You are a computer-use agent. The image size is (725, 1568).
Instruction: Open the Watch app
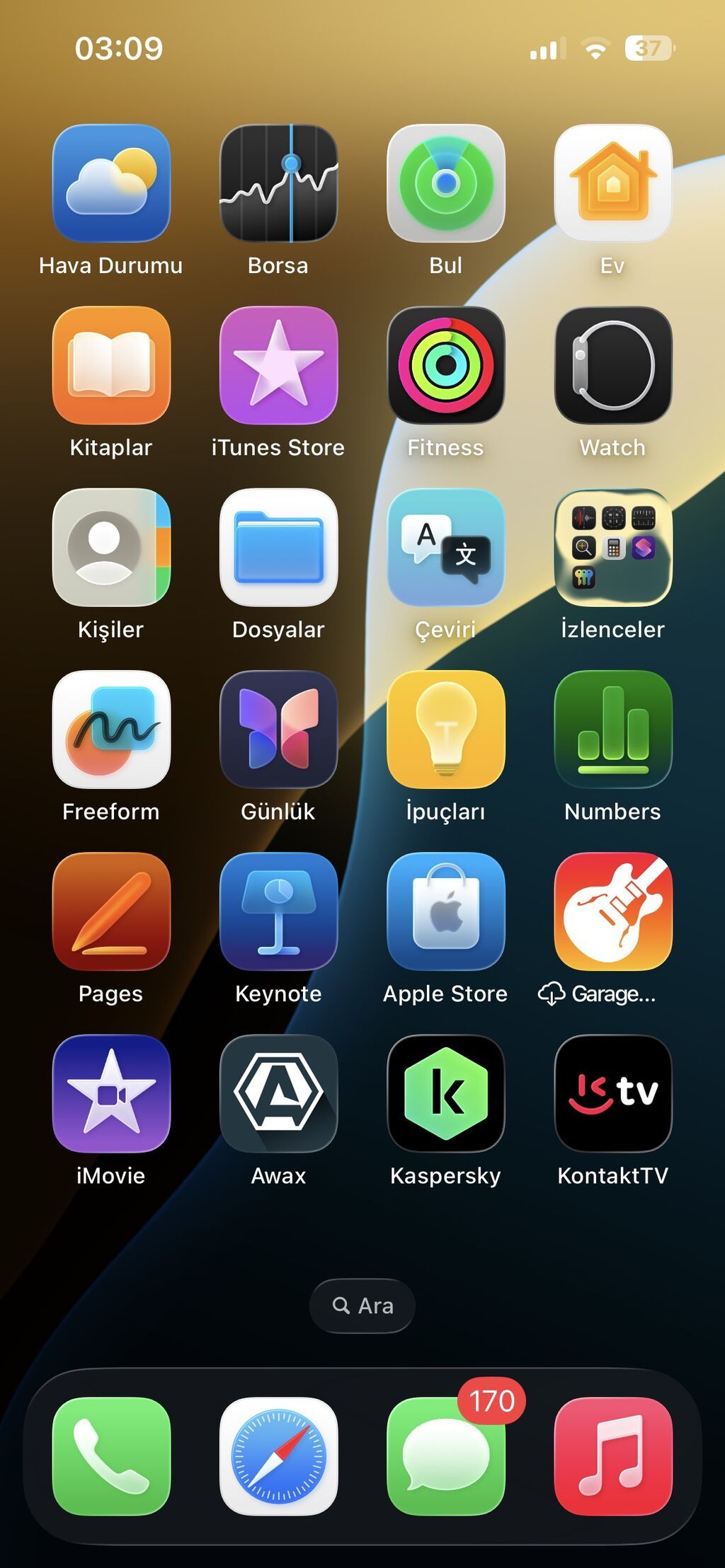612,365
